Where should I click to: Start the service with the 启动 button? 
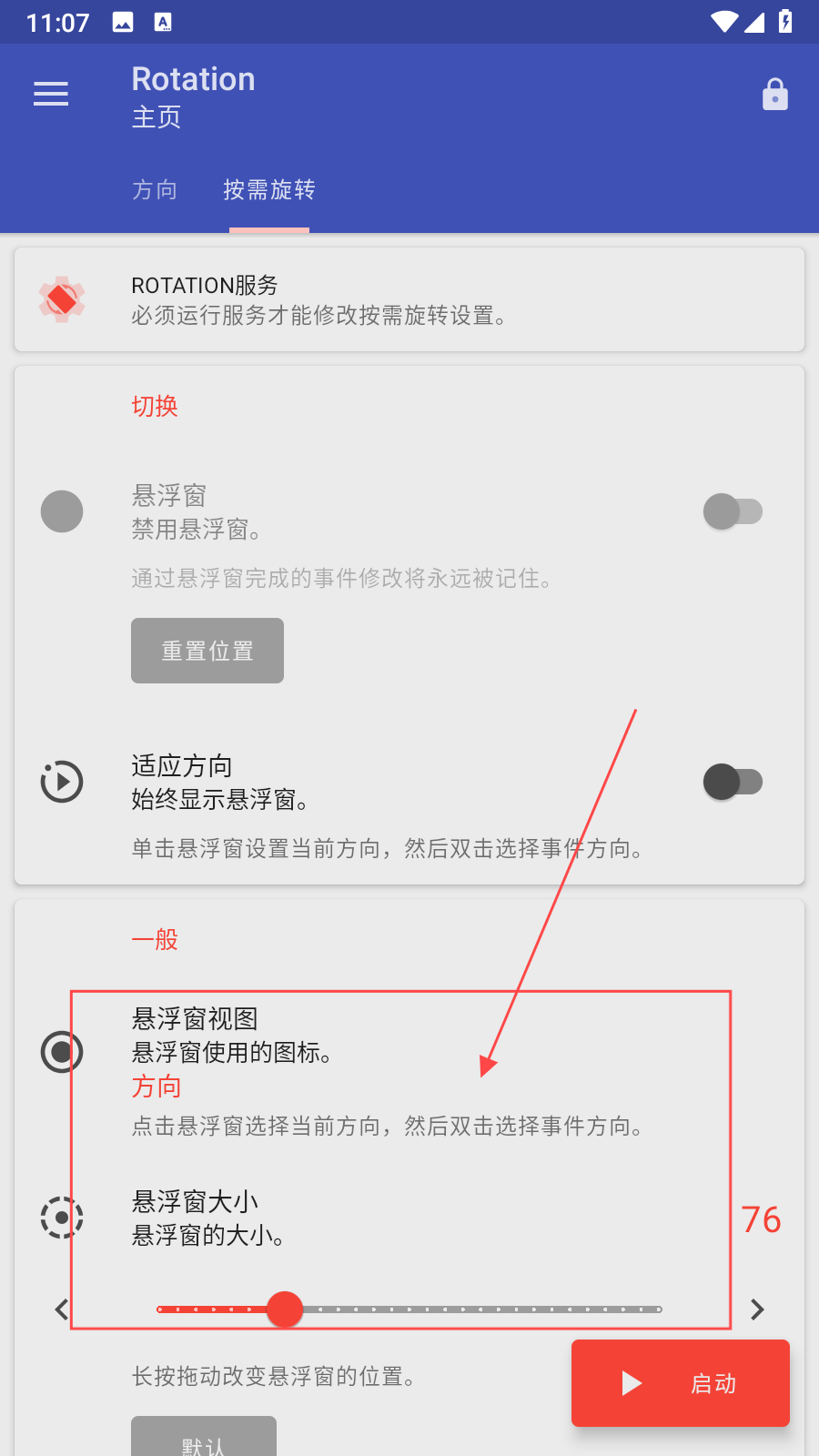[681, 1383]
